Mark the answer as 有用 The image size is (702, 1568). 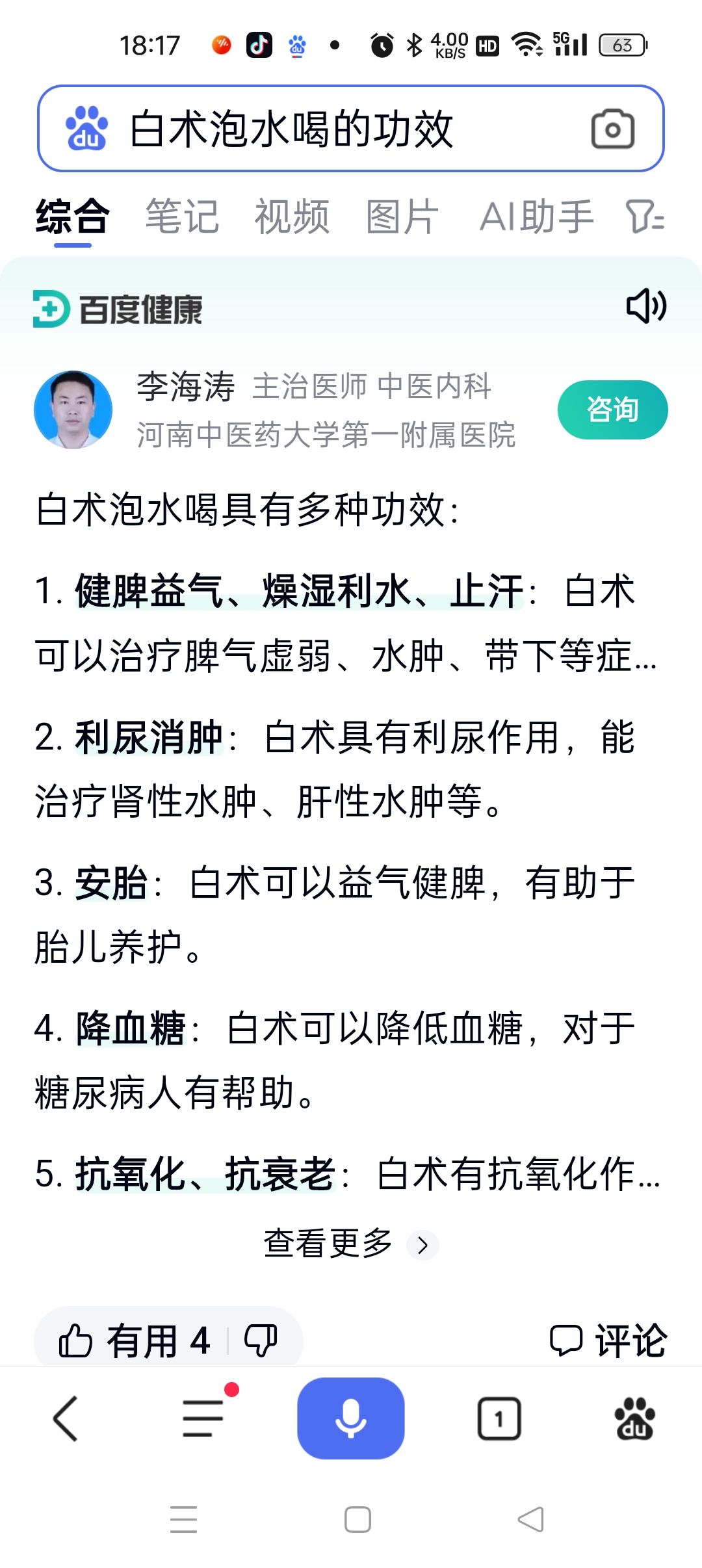(135, 1340)
